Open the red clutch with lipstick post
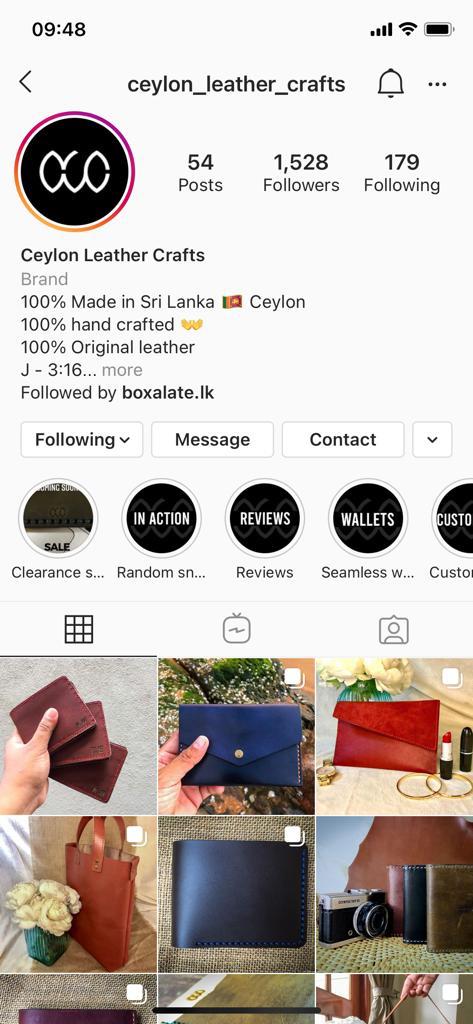Viewport: 473px width, 1024px height. point(395,736)
